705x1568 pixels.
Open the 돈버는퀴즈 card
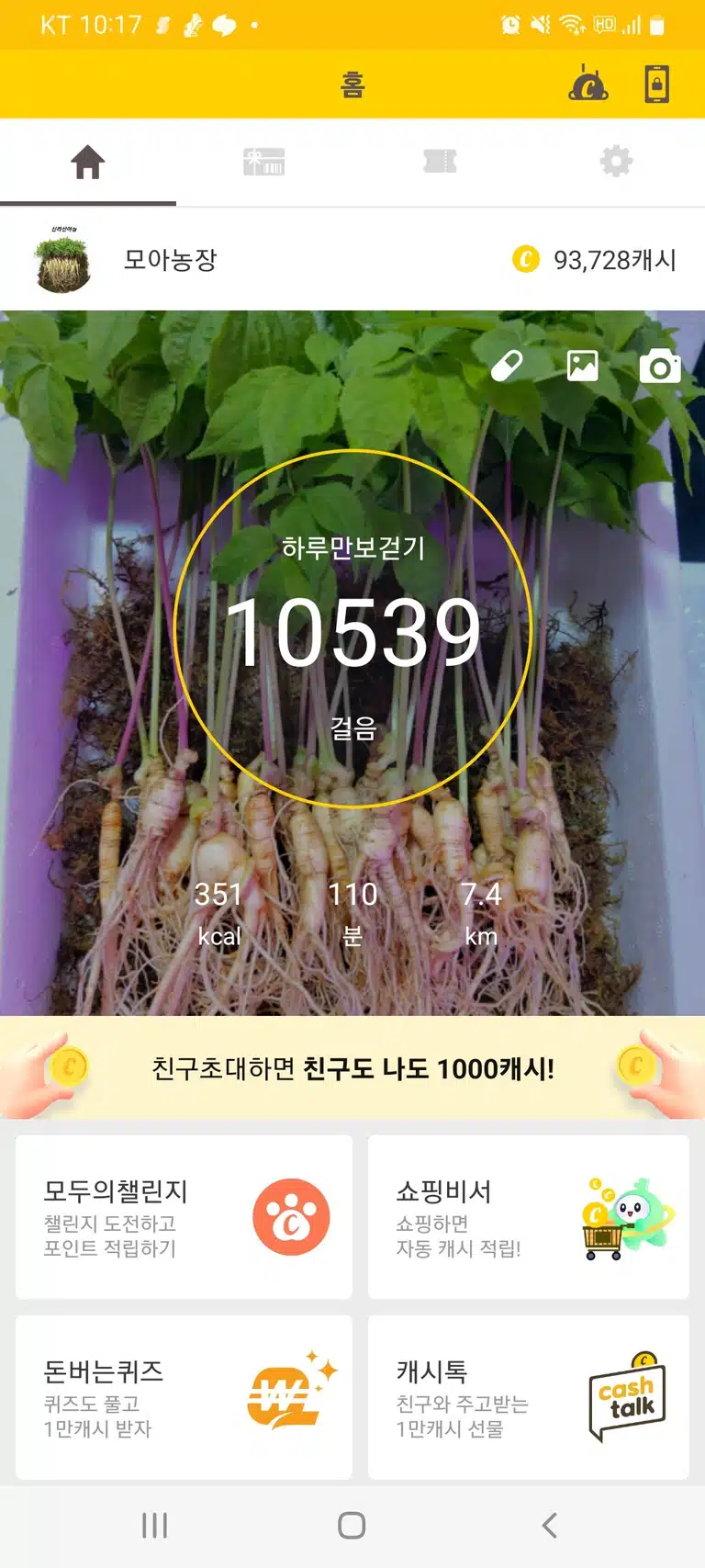tap(184, 1397)
